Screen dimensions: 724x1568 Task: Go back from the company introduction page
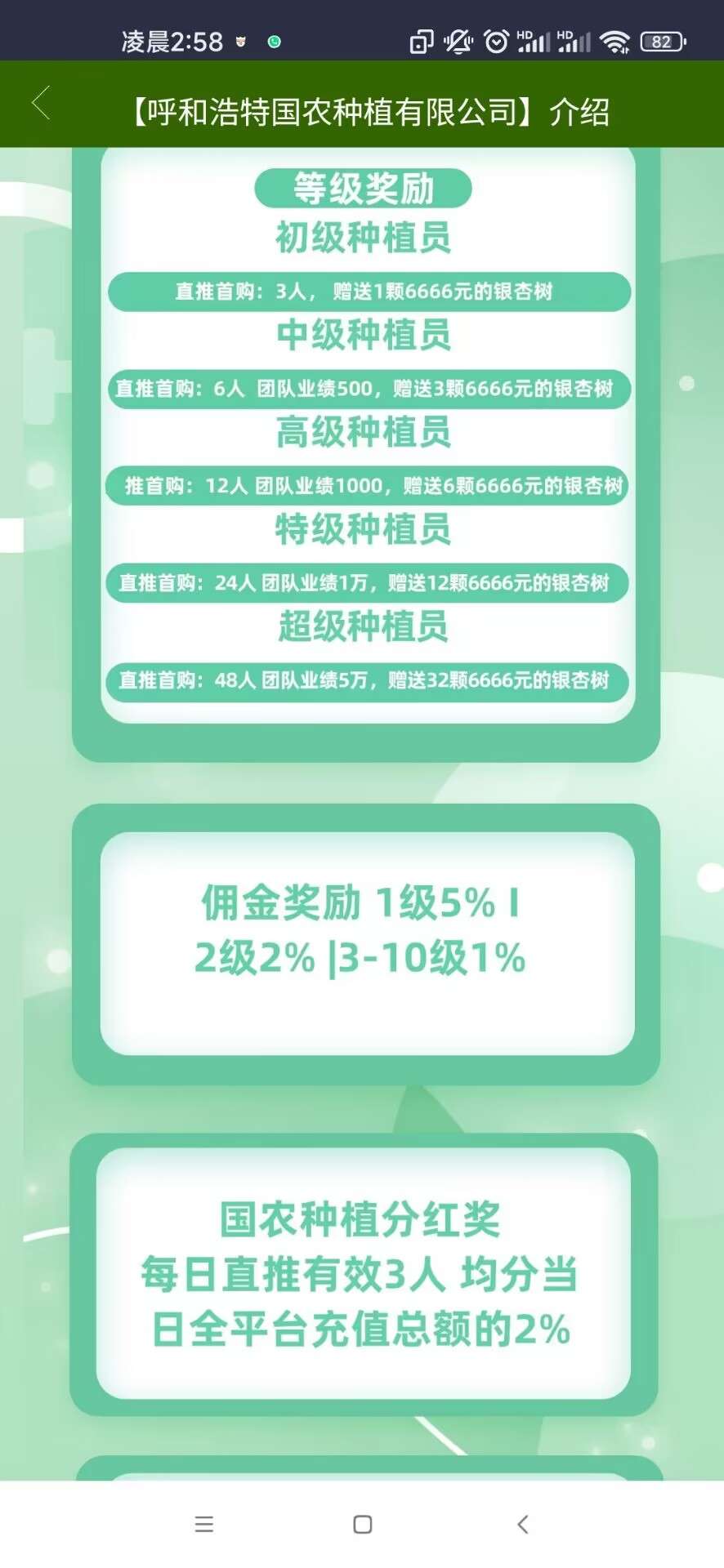point(41,103)
